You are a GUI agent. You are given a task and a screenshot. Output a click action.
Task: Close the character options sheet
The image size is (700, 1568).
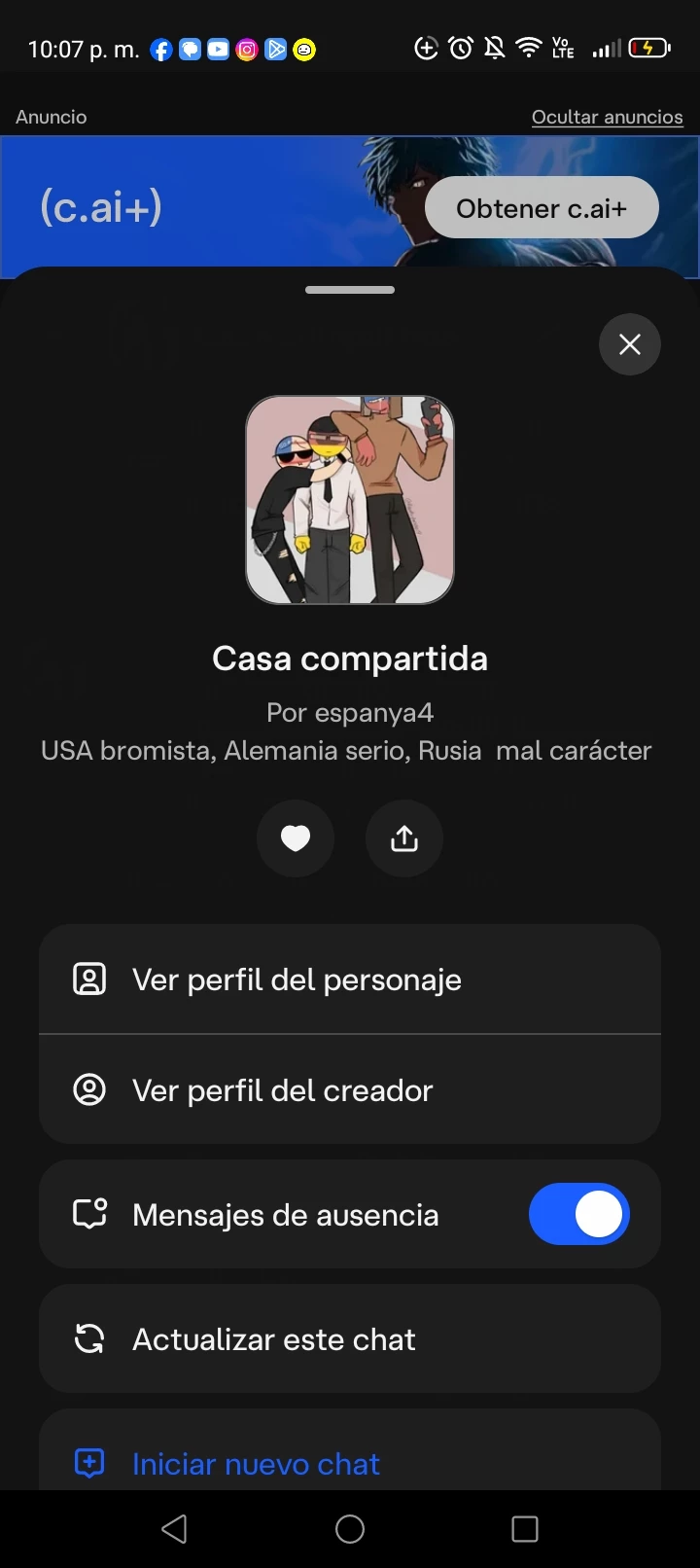629,344
